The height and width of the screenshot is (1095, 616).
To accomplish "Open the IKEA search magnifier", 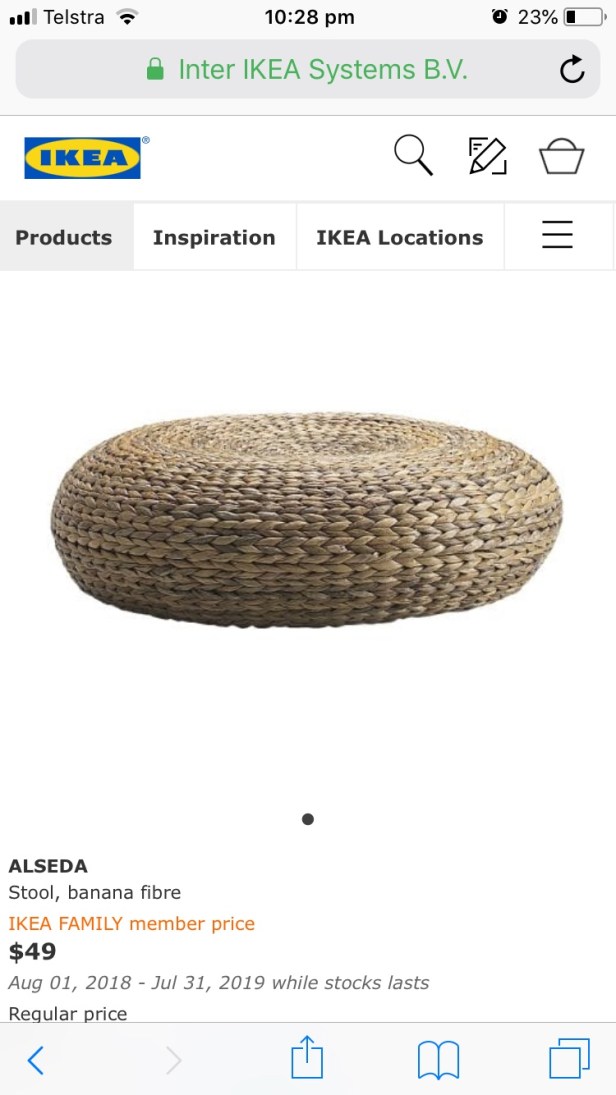I will click(x=413, y=156).
